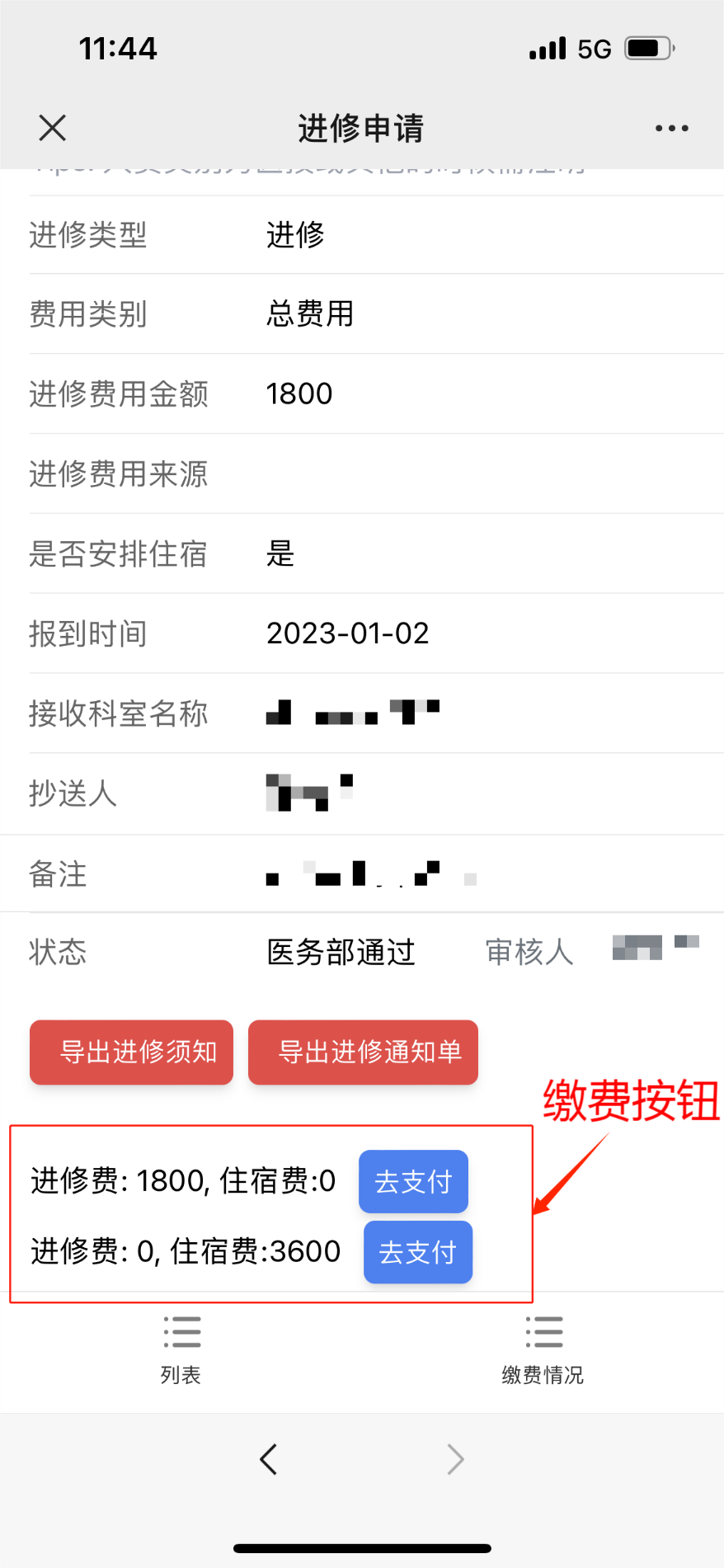This screenshot has width=724, height=1568.
Task: Export the 进修通知单 notice
Action: click(x=363, y=1052)
